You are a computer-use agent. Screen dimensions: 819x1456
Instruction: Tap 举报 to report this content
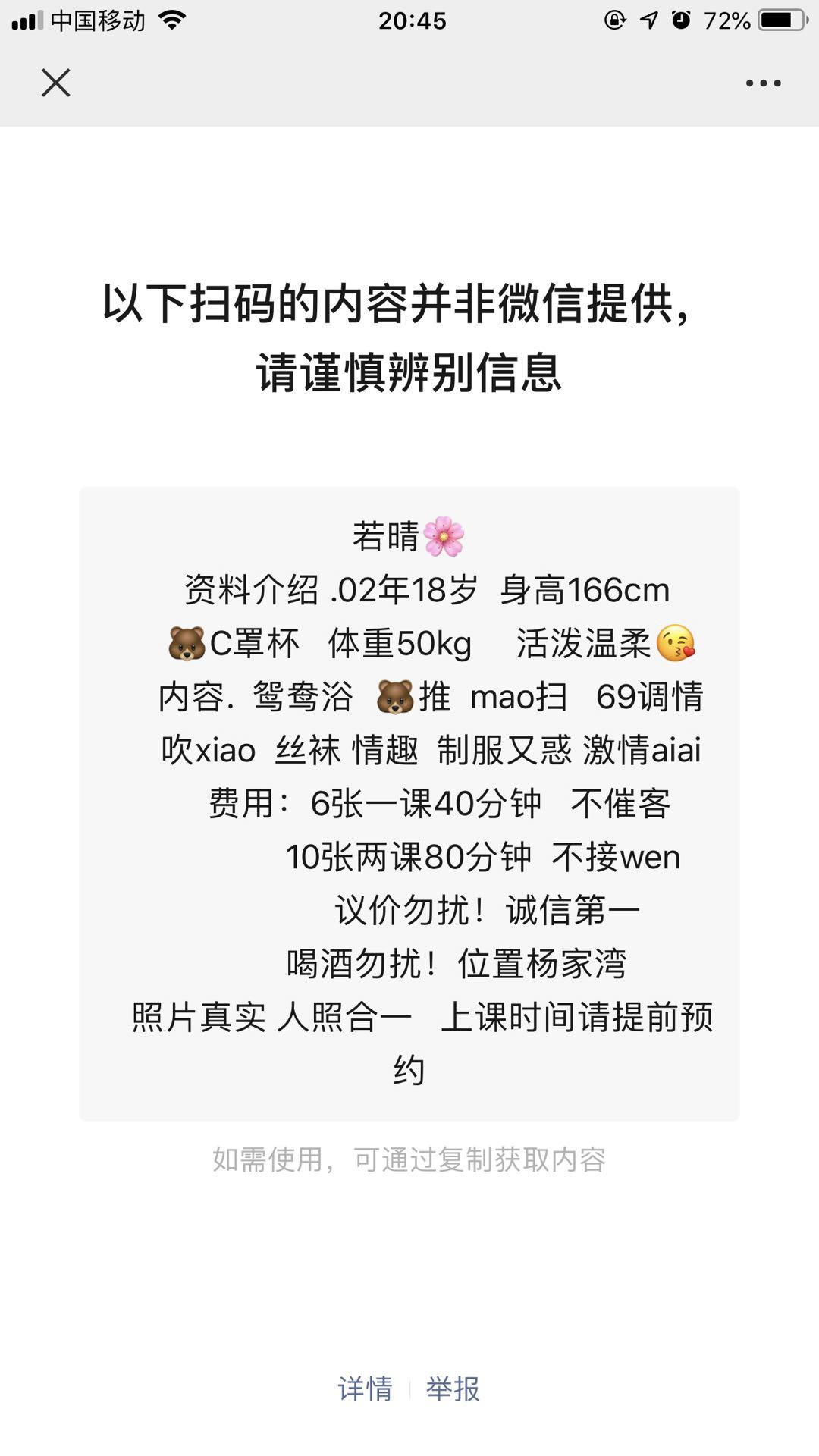(453, 1389)
